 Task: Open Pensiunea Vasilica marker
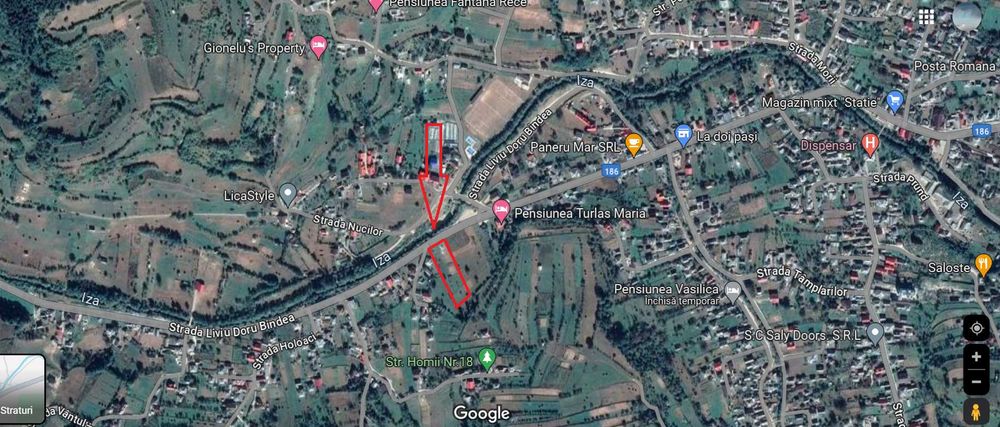coord(733,292)
